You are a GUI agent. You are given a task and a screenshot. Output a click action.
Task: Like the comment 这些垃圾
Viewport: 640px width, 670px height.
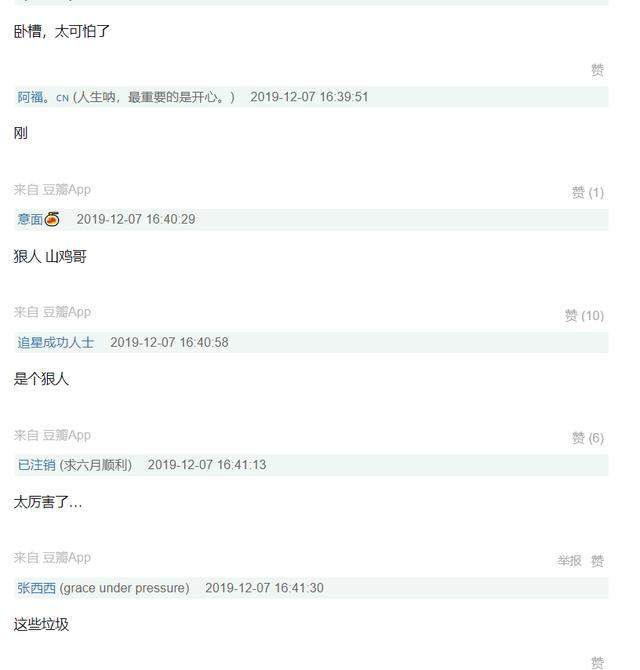click(597, 663)
